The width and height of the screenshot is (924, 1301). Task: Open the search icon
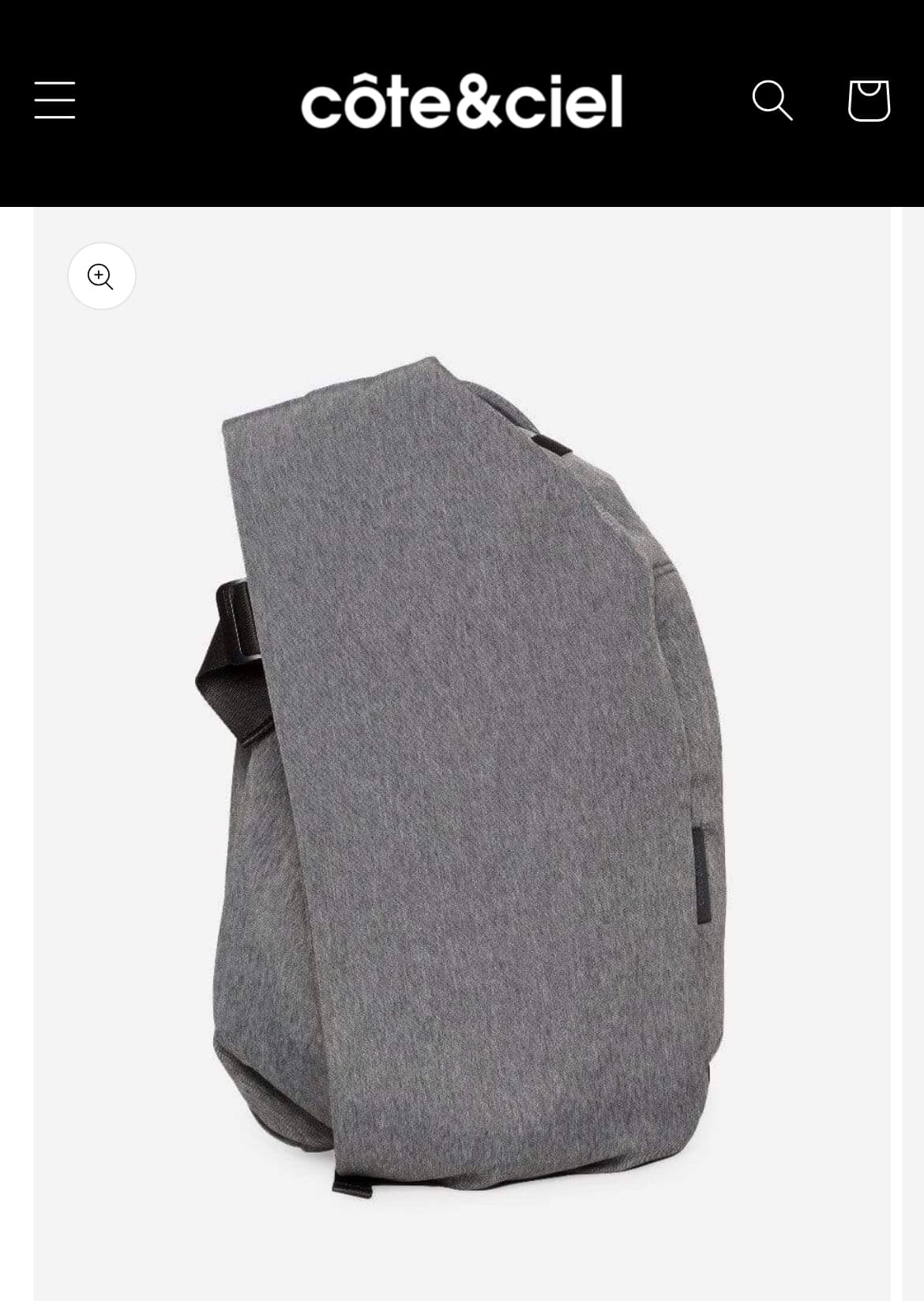point(772,100)
